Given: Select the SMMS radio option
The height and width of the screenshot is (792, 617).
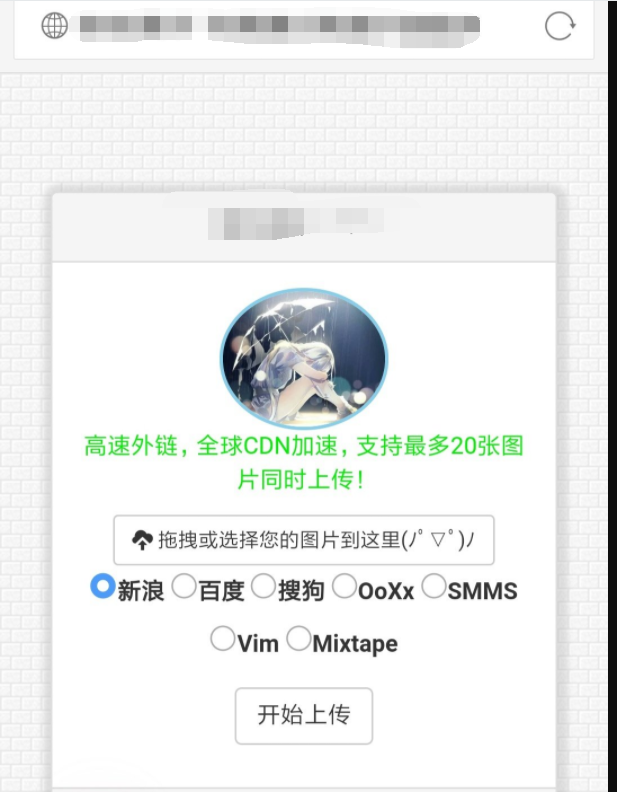Looking at the screenshot, I should (x=433, y=587).
